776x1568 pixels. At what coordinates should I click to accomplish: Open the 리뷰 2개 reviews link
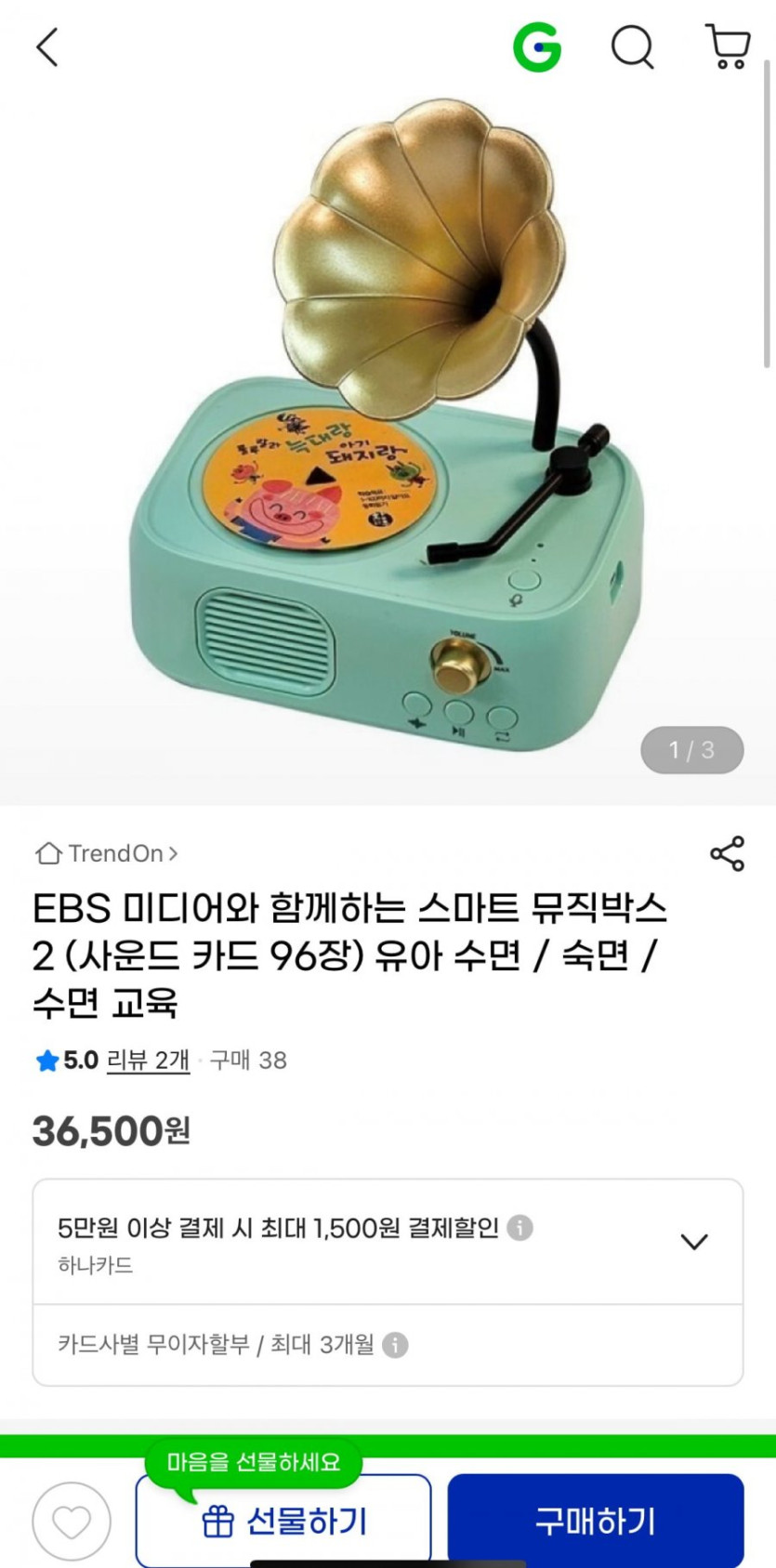[148, 1061]
